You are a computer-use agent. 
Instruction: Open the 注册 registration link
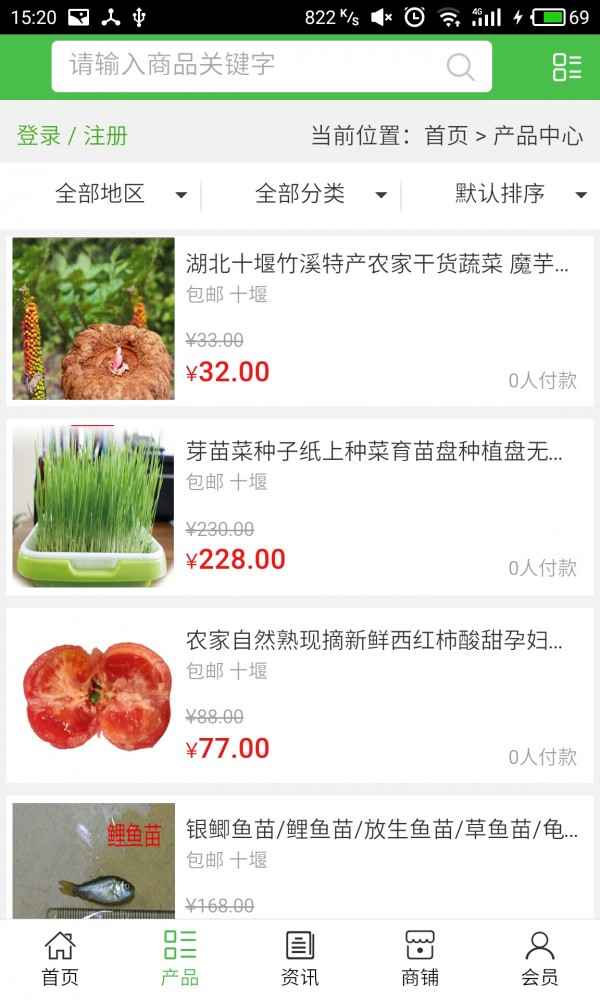(x=106, y=136)
